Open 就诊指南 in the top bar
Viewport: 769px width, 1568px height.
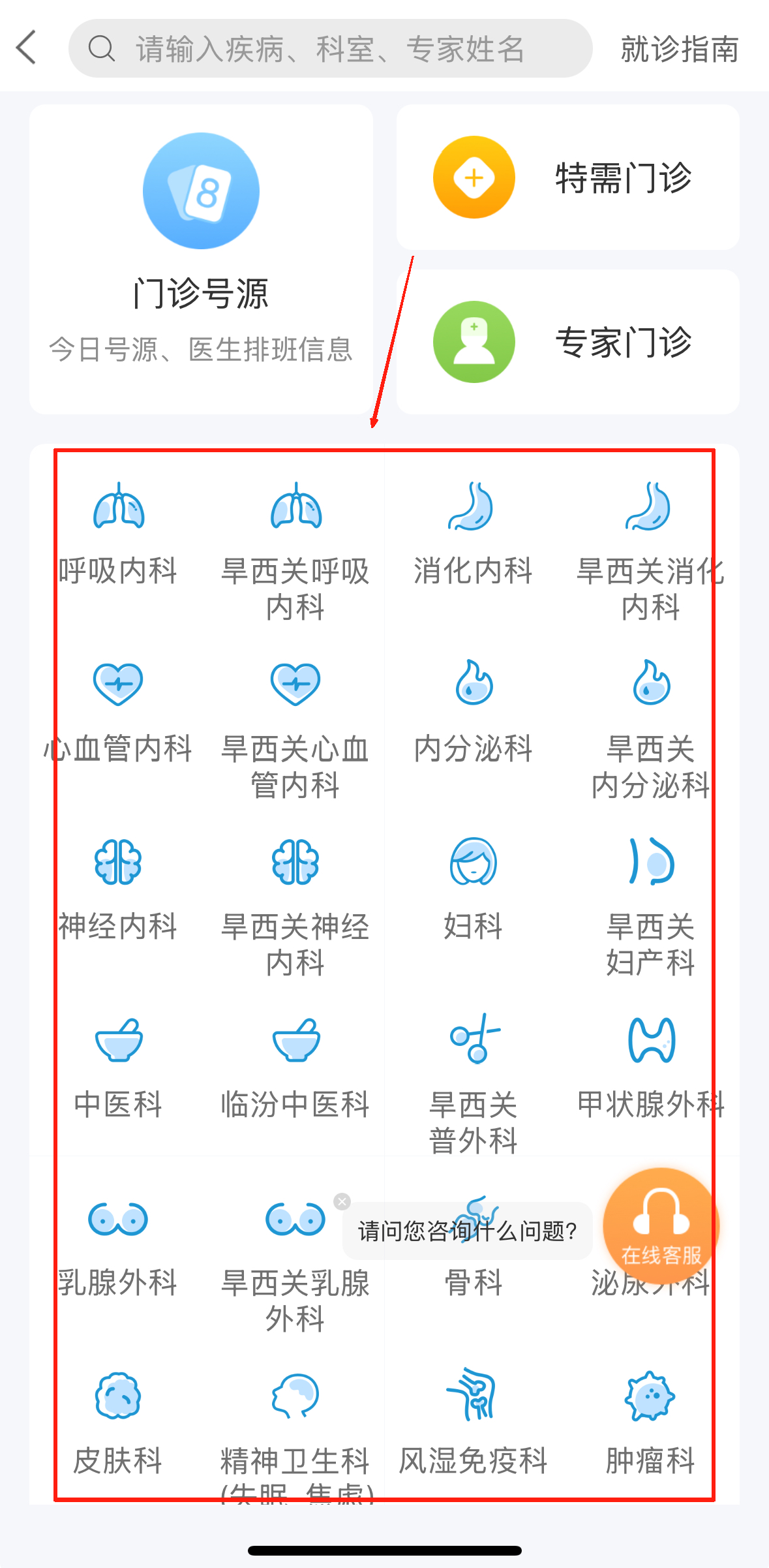click(x=679, y=50)
